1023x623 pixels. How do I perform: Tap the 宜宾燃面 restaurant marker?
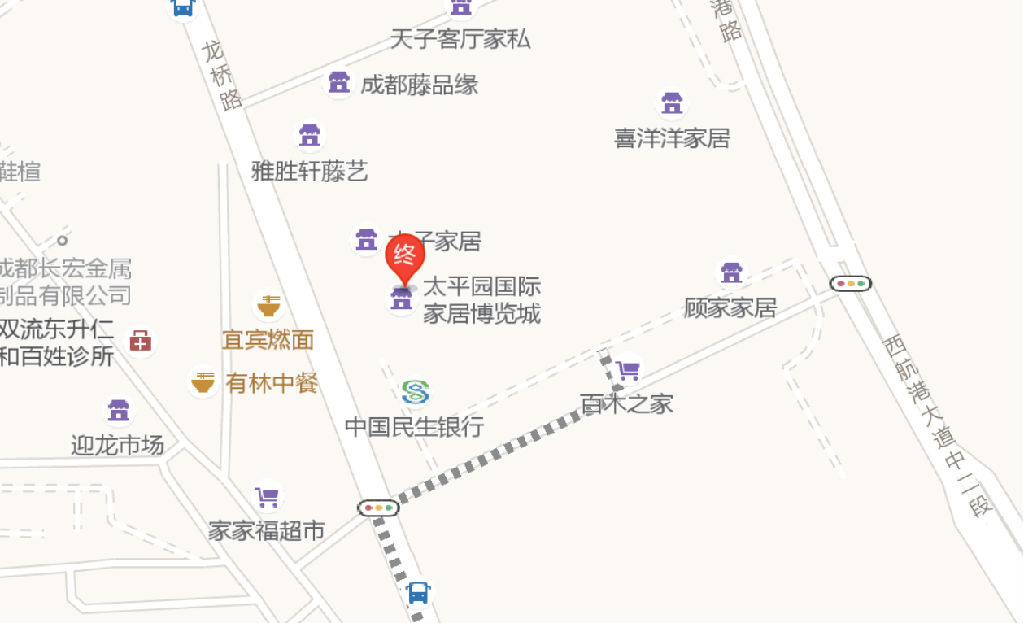pos(268,305)
